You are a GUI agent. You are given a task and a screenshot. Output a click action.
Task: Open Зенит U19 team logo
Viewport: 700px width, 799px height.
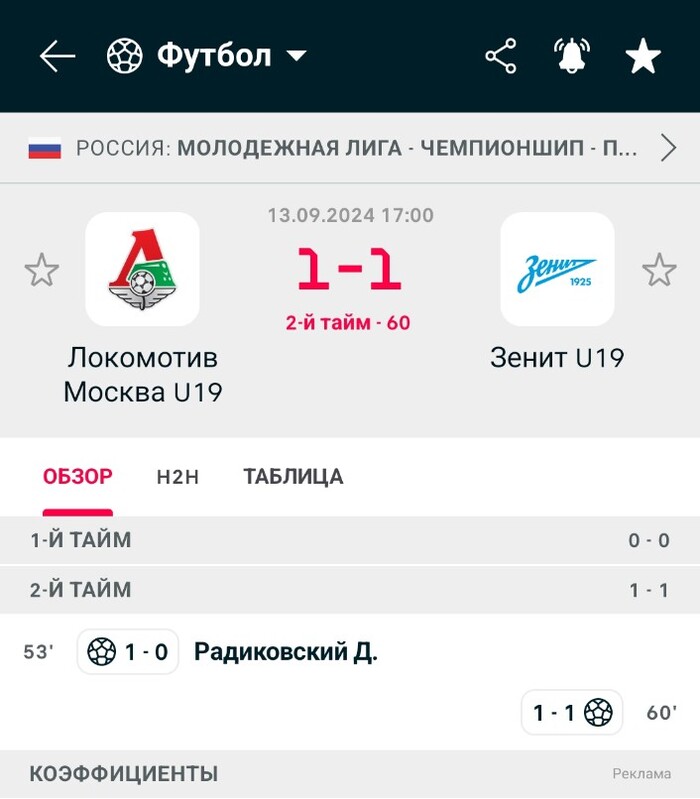point(557,269)
